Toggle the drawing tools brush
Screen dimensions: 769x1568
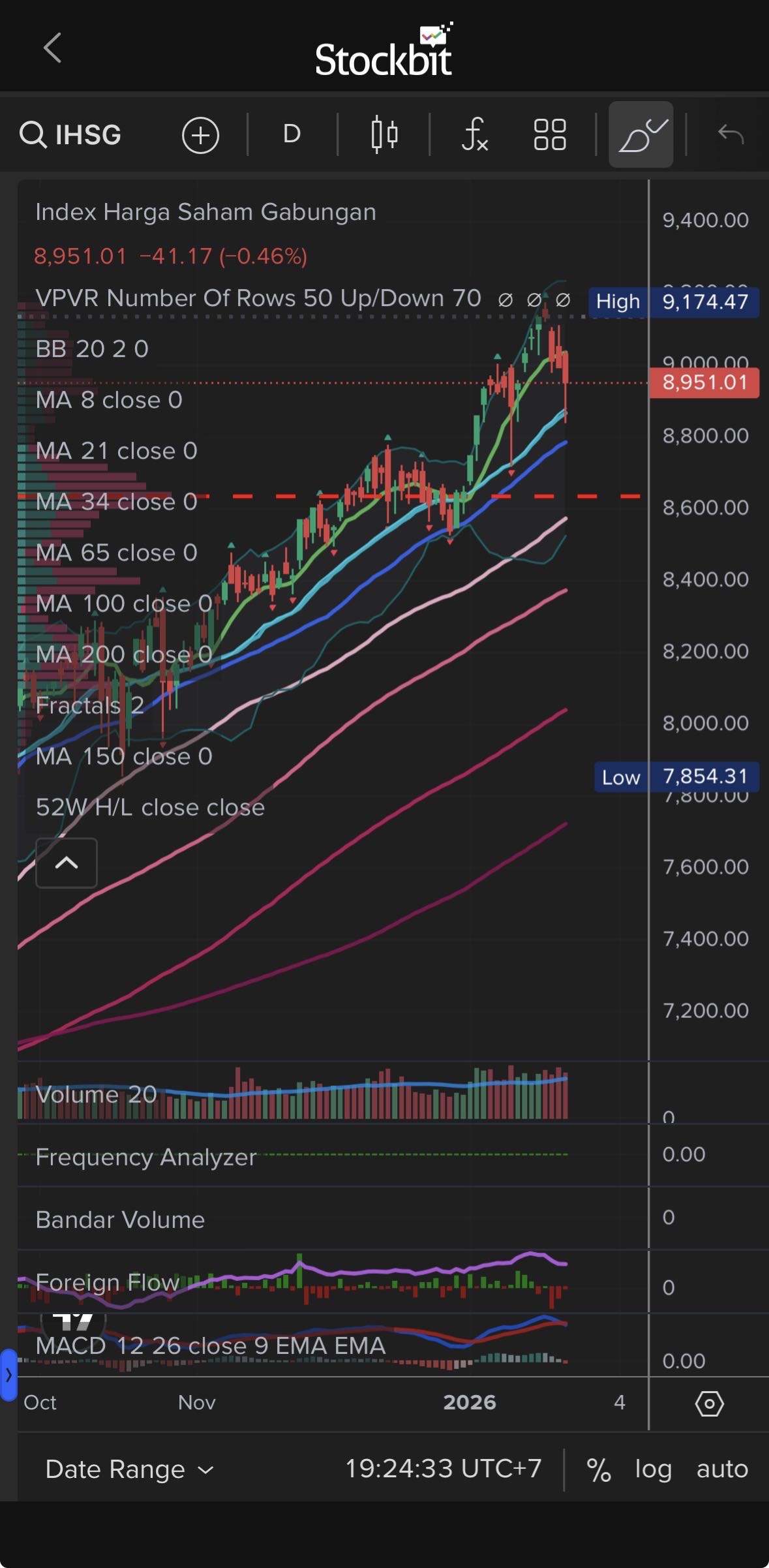(x=641, y=134)
